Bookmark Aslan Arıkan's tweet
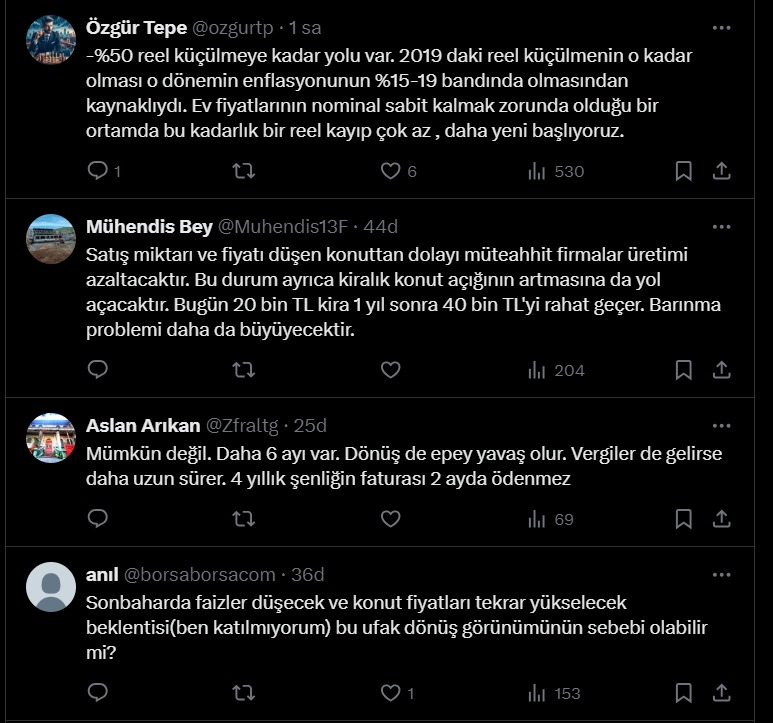The image size is (773, 723). click(x=683, y=519)
